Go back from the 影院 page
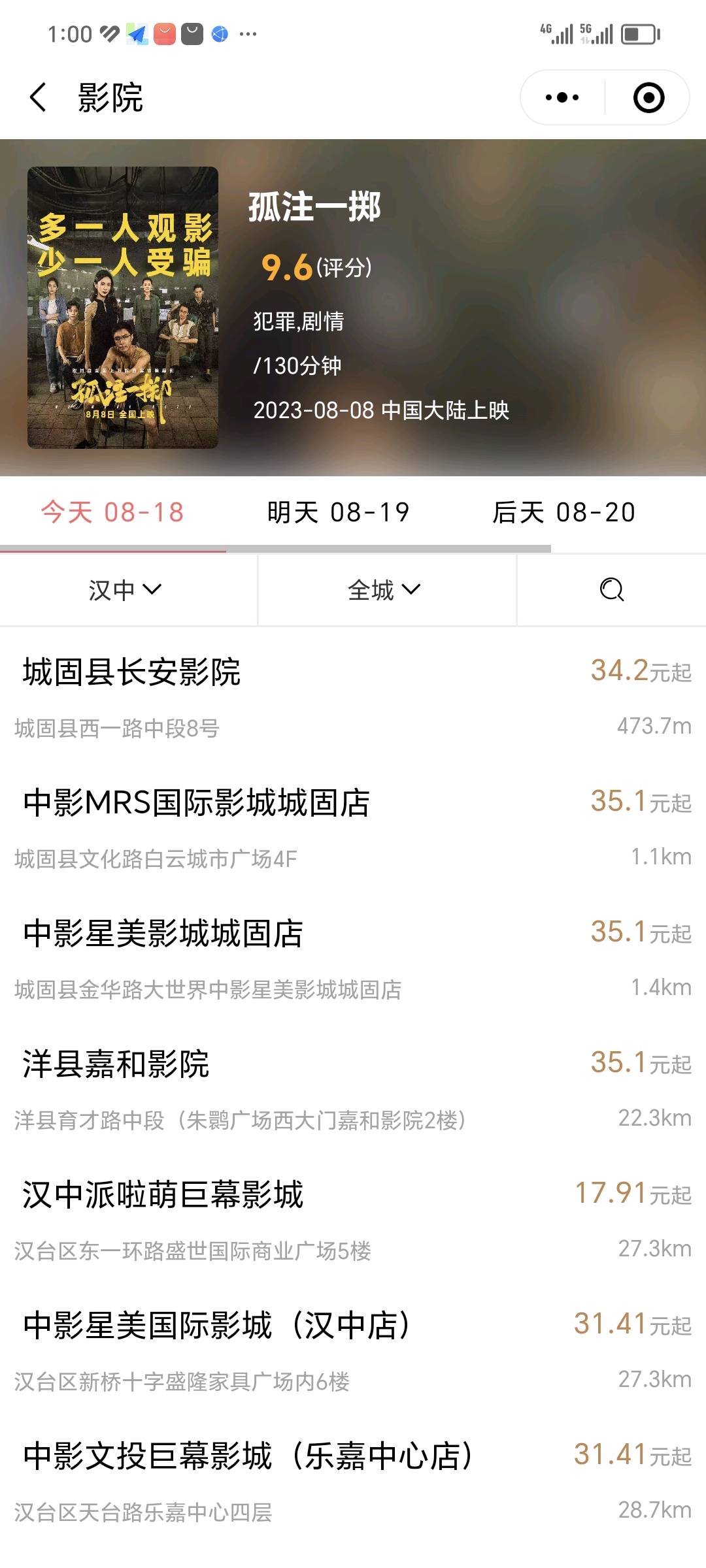 click(38, 97)
